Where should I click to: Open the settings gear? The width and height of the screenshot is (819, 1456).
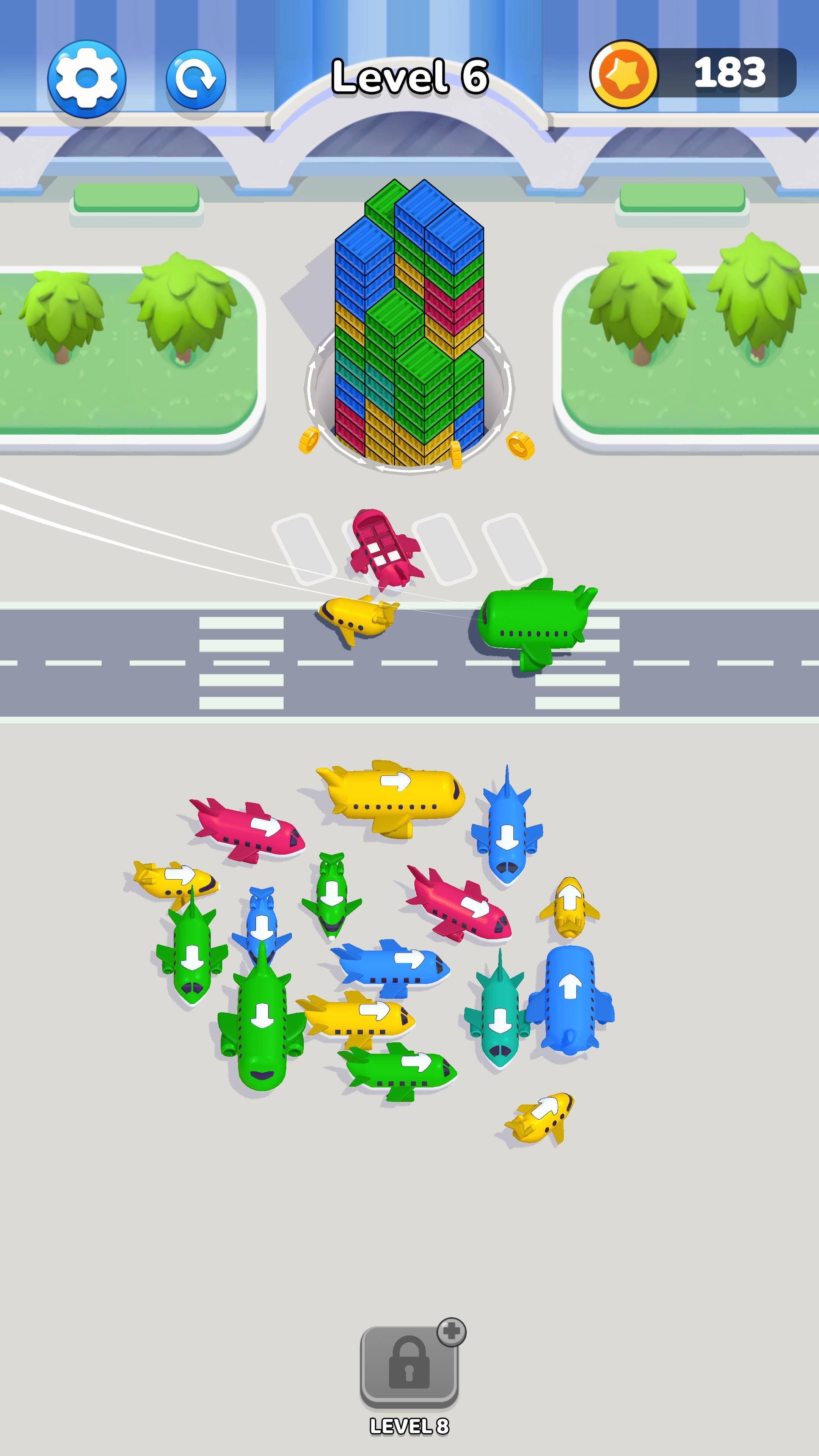86,79
